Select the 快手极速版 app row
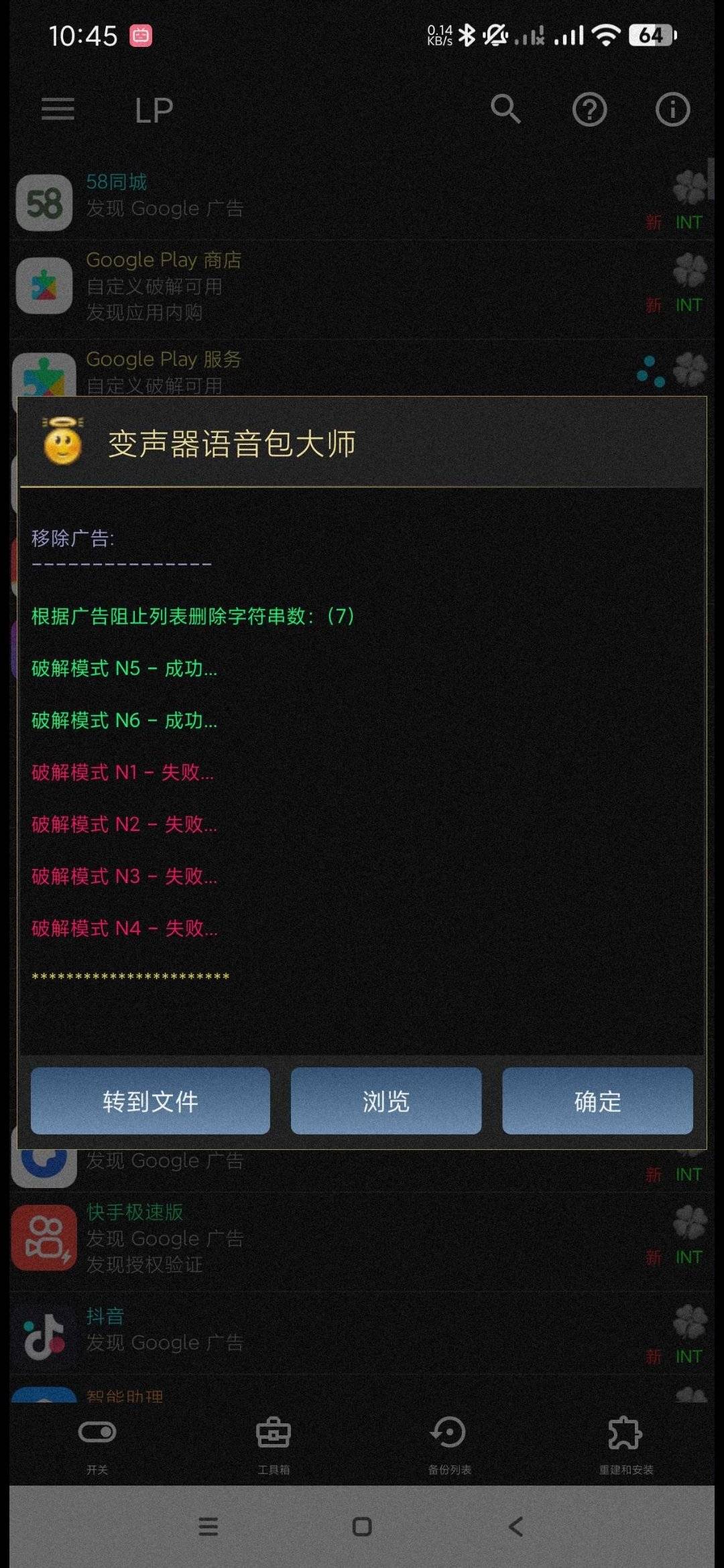The image size is (724, 1568). click(x=335, y=1238)
